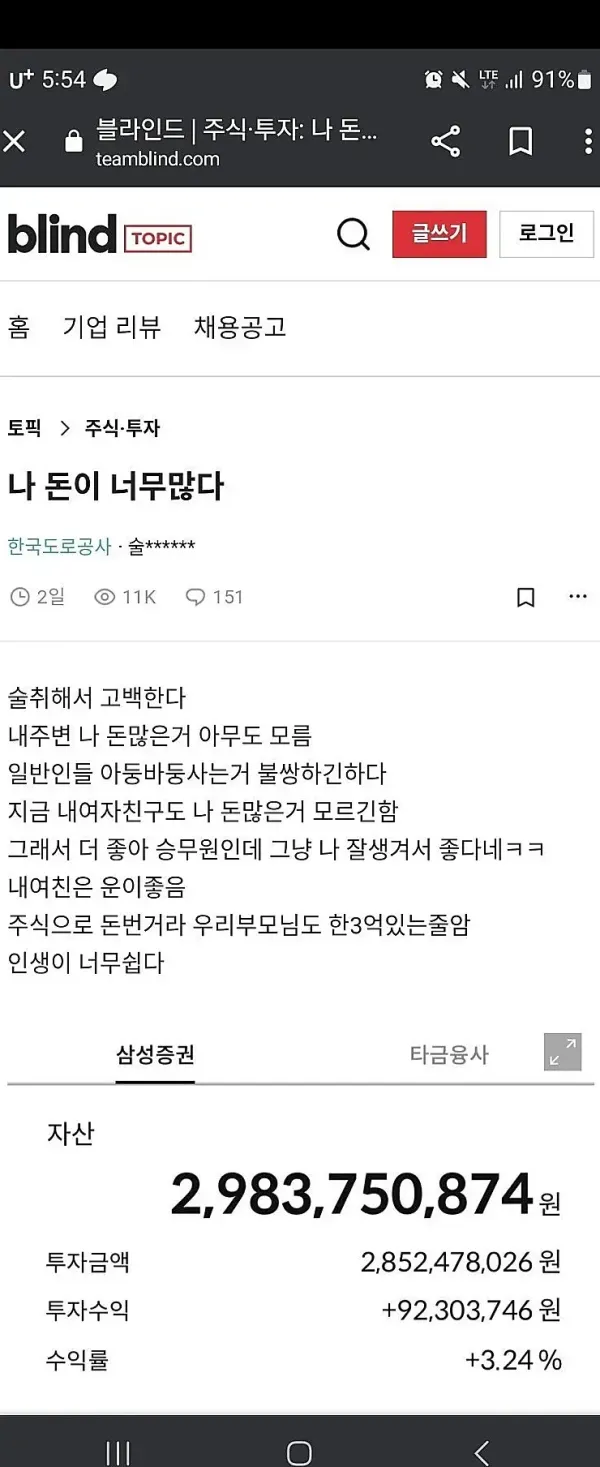Go to the 홈 tab
The image size is (600, 1467).
(x=19, y=327)
